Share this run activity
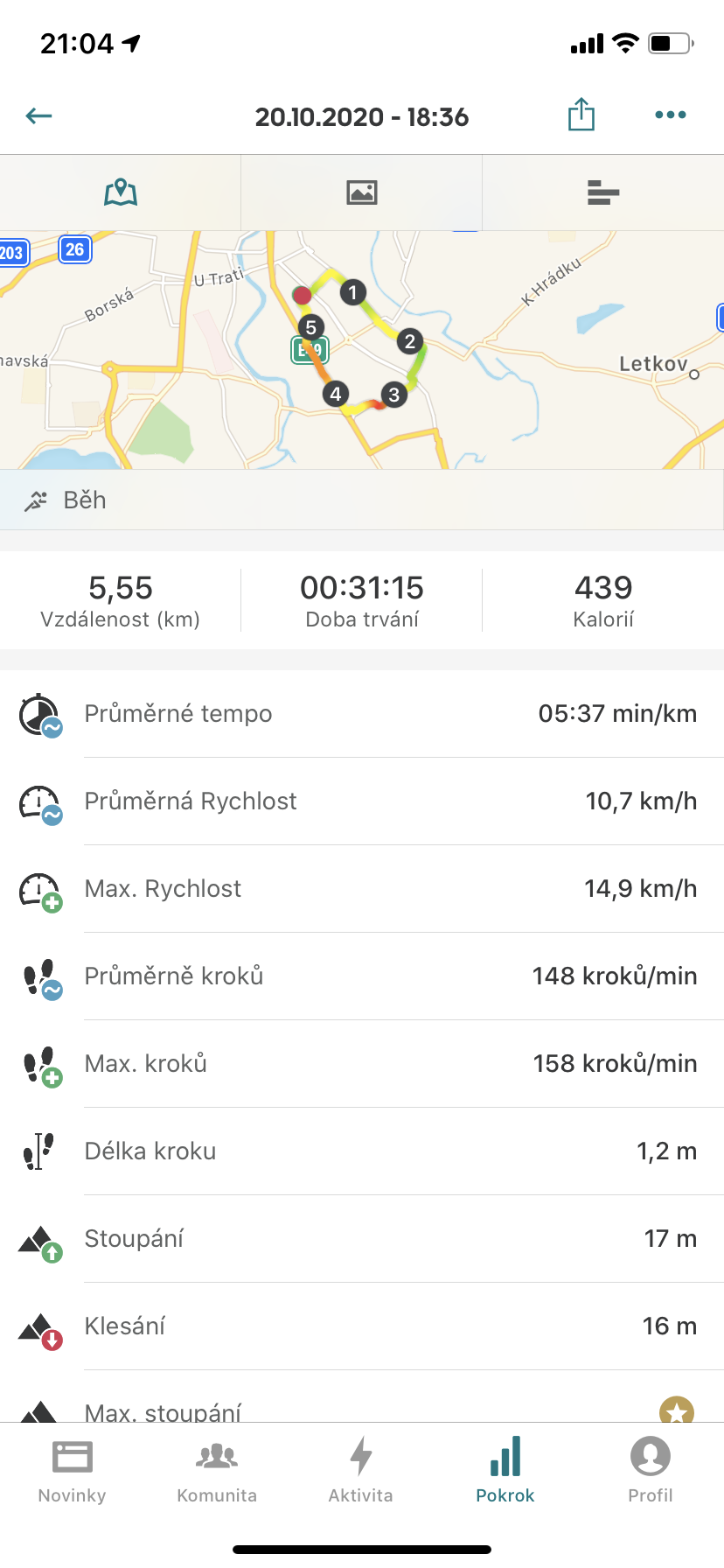724x1568 pixels. click(581, 115)
